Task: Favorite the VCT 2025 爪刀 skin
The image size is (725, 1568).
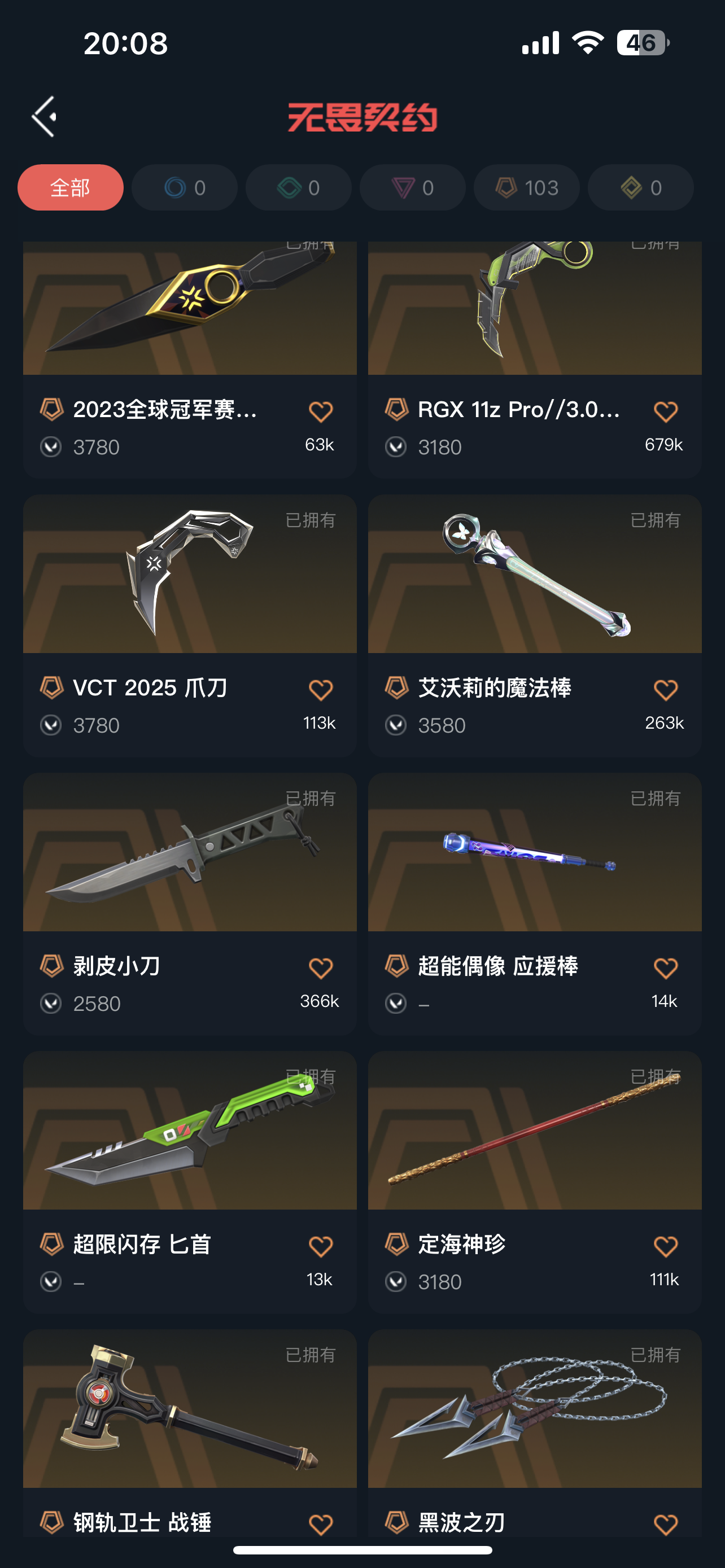Action: point(320,690)
